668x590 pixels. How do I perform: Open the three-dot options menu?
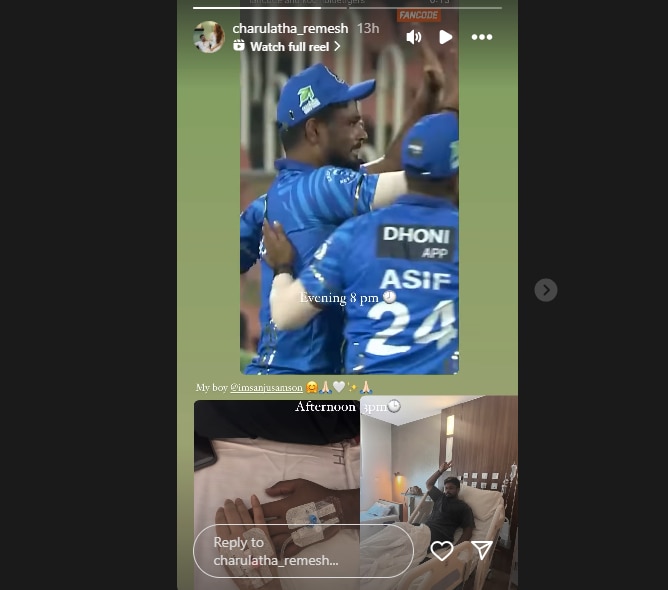(482, 37)
